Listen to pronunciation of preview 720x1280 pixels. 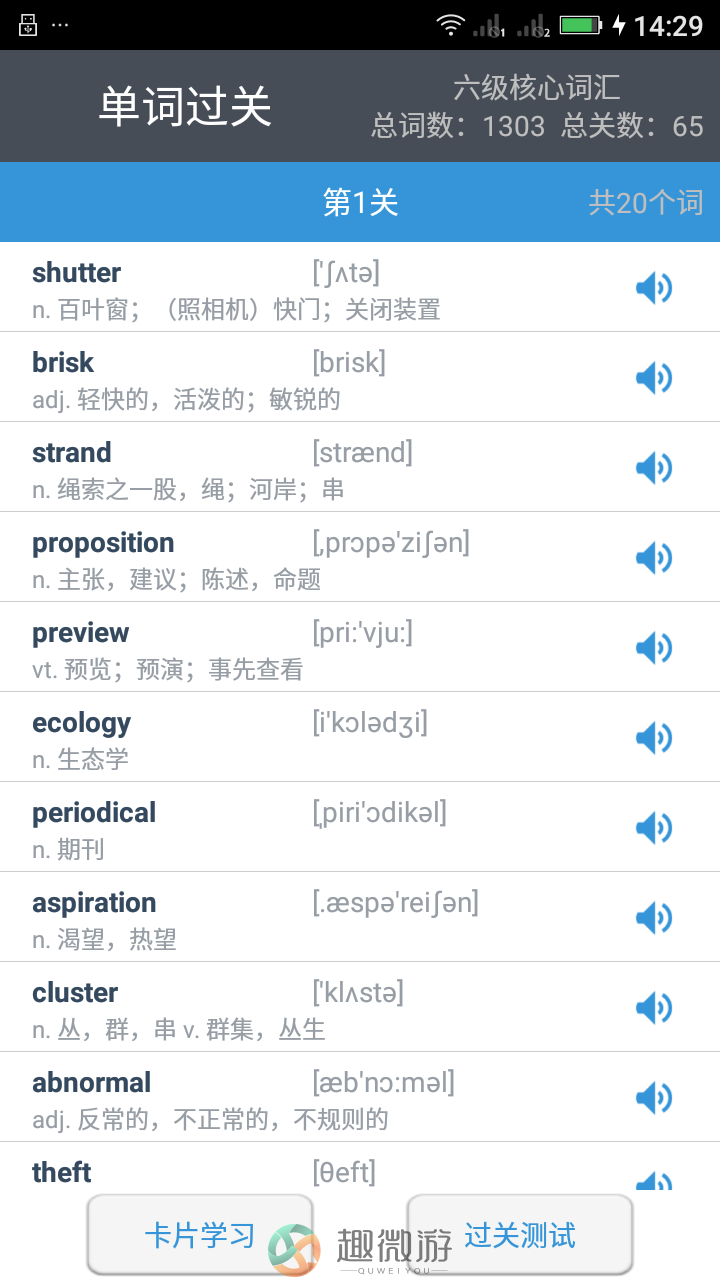coord(654,648)
